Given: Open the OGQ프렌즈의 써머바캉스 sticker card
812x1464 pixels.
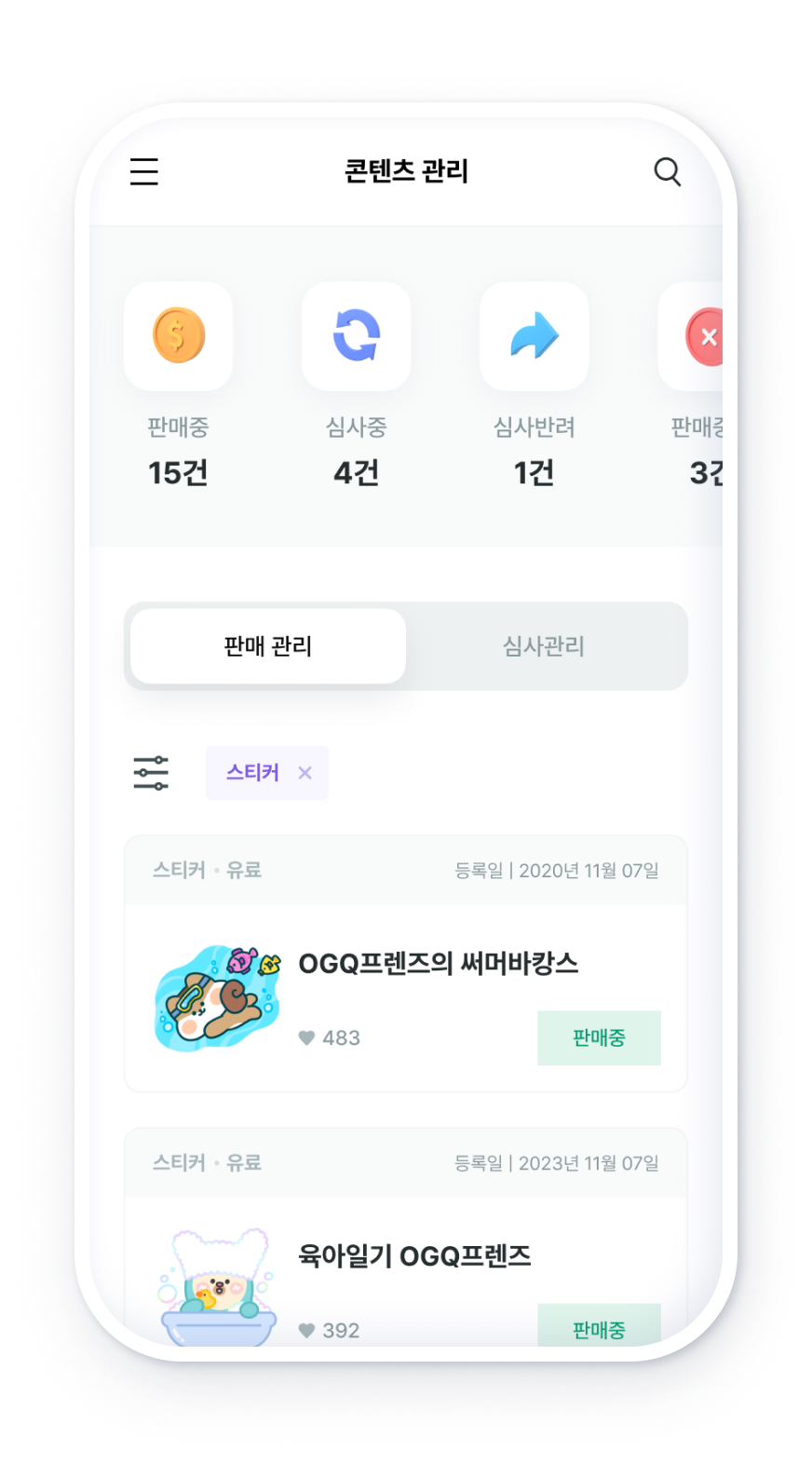Looking at the screenshot, I should point(438,964).
